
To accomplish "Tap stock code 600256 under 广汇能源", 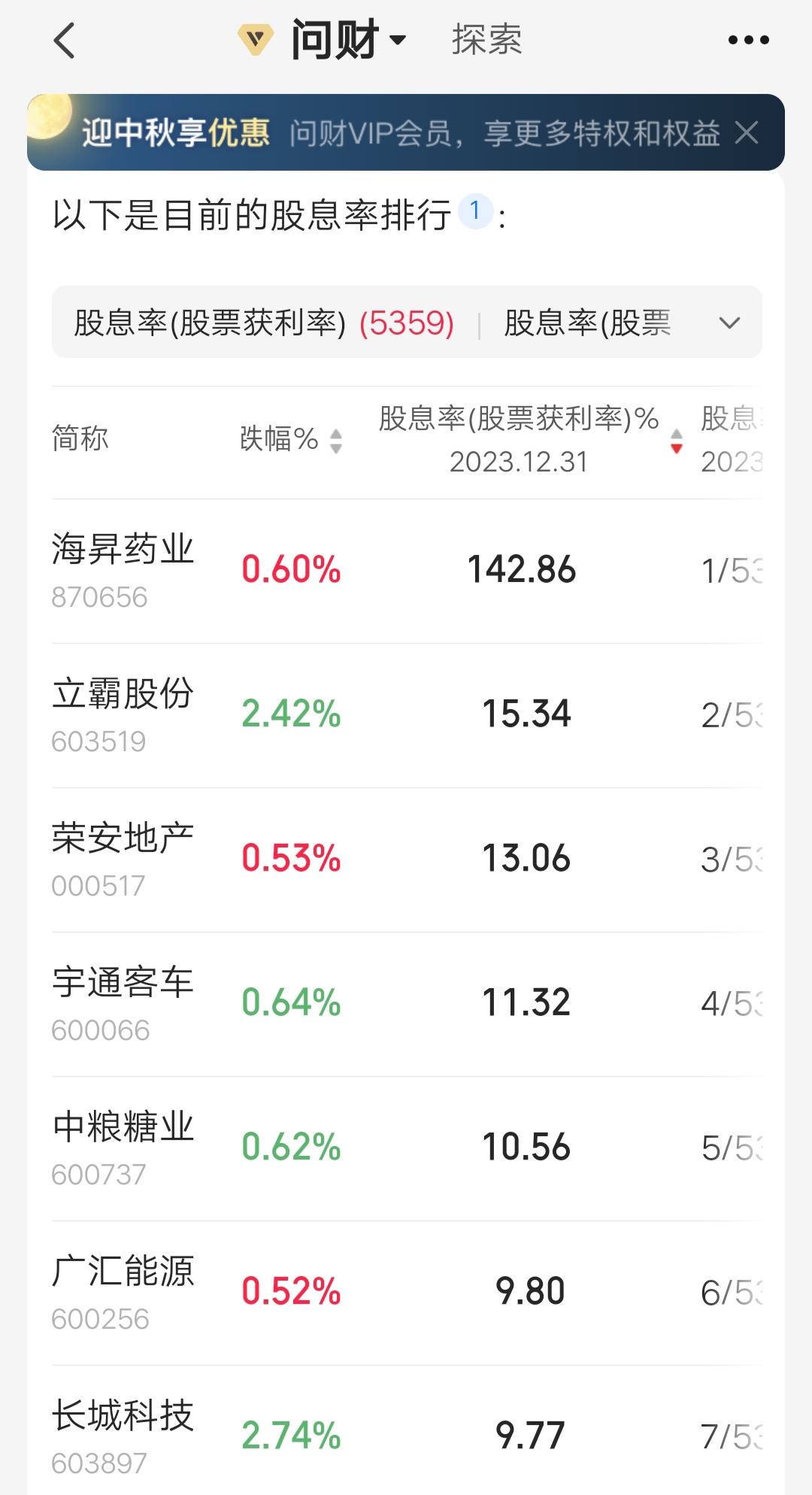I will 98,1318.
